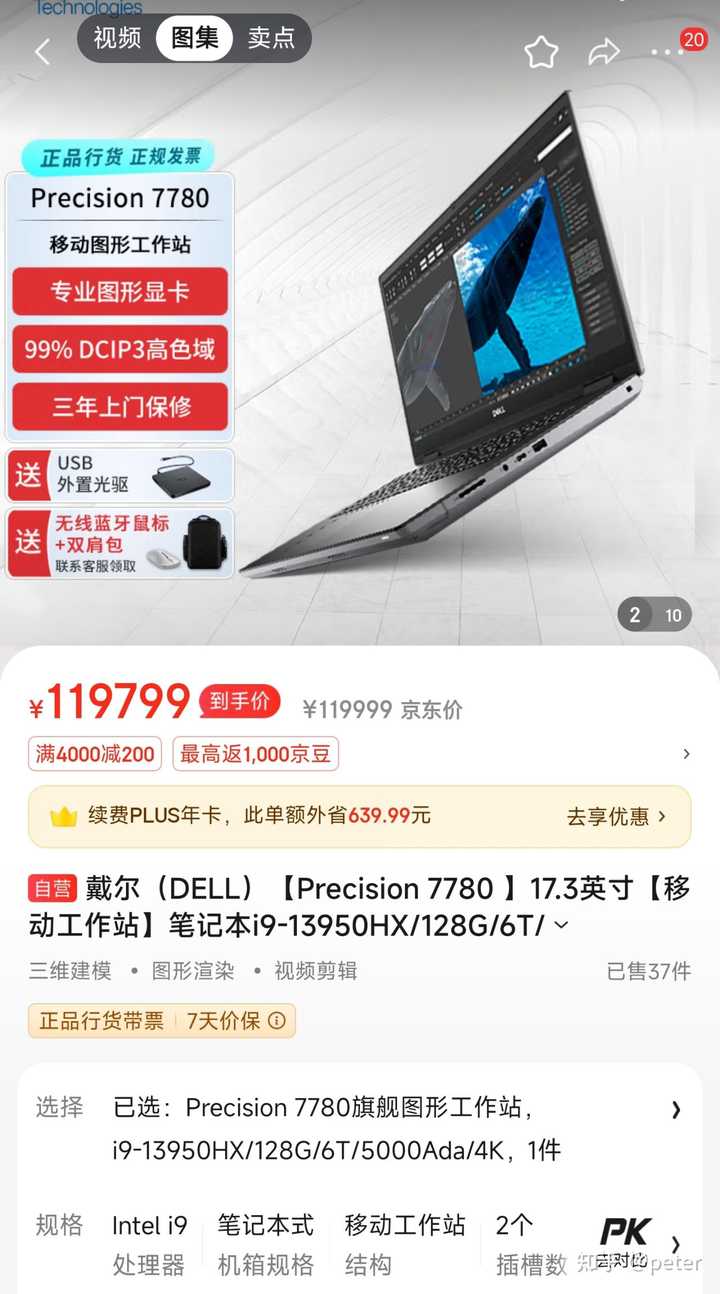View the 最高返1,000京豆 offer
720x1294 pixels.
[x=255, y=754]
